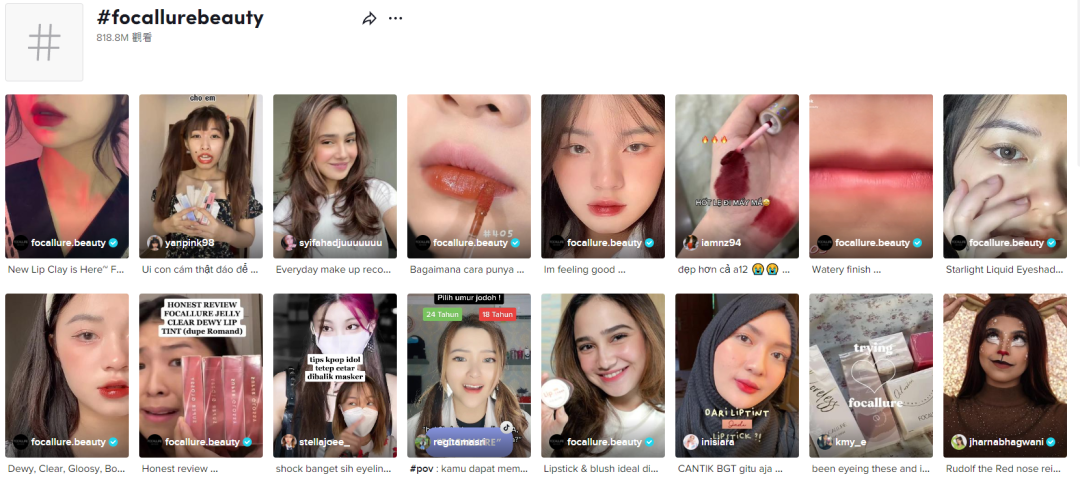Open the "Im feeling good" video

[x=603, y=177]
